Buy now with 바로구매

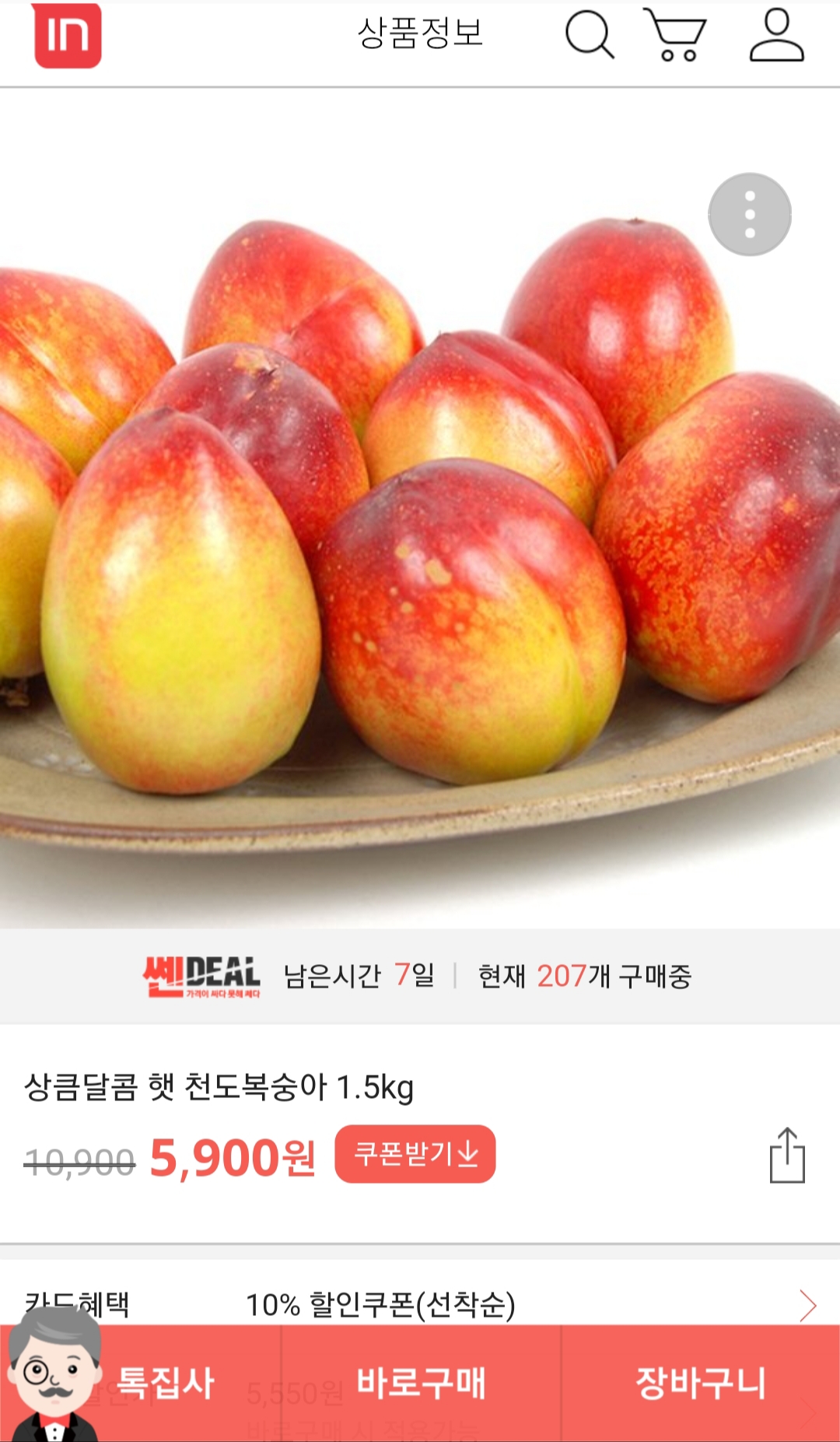[x=421, y=1384]
